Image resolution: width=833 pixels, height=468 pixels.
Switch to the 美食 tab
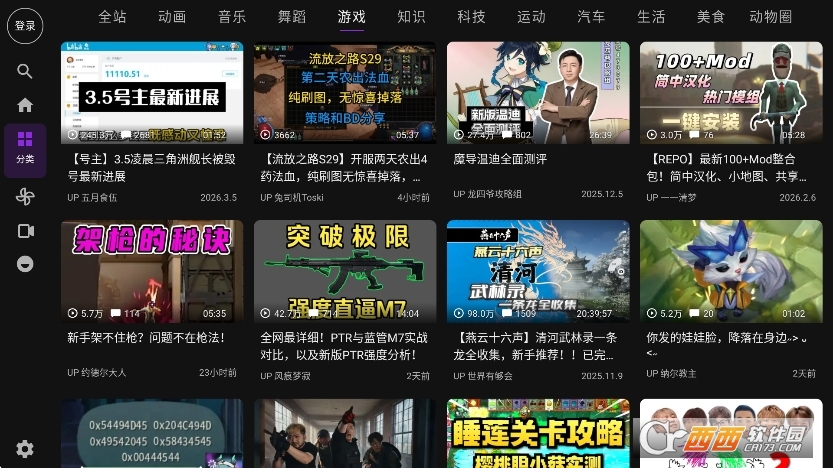[711, 17]
